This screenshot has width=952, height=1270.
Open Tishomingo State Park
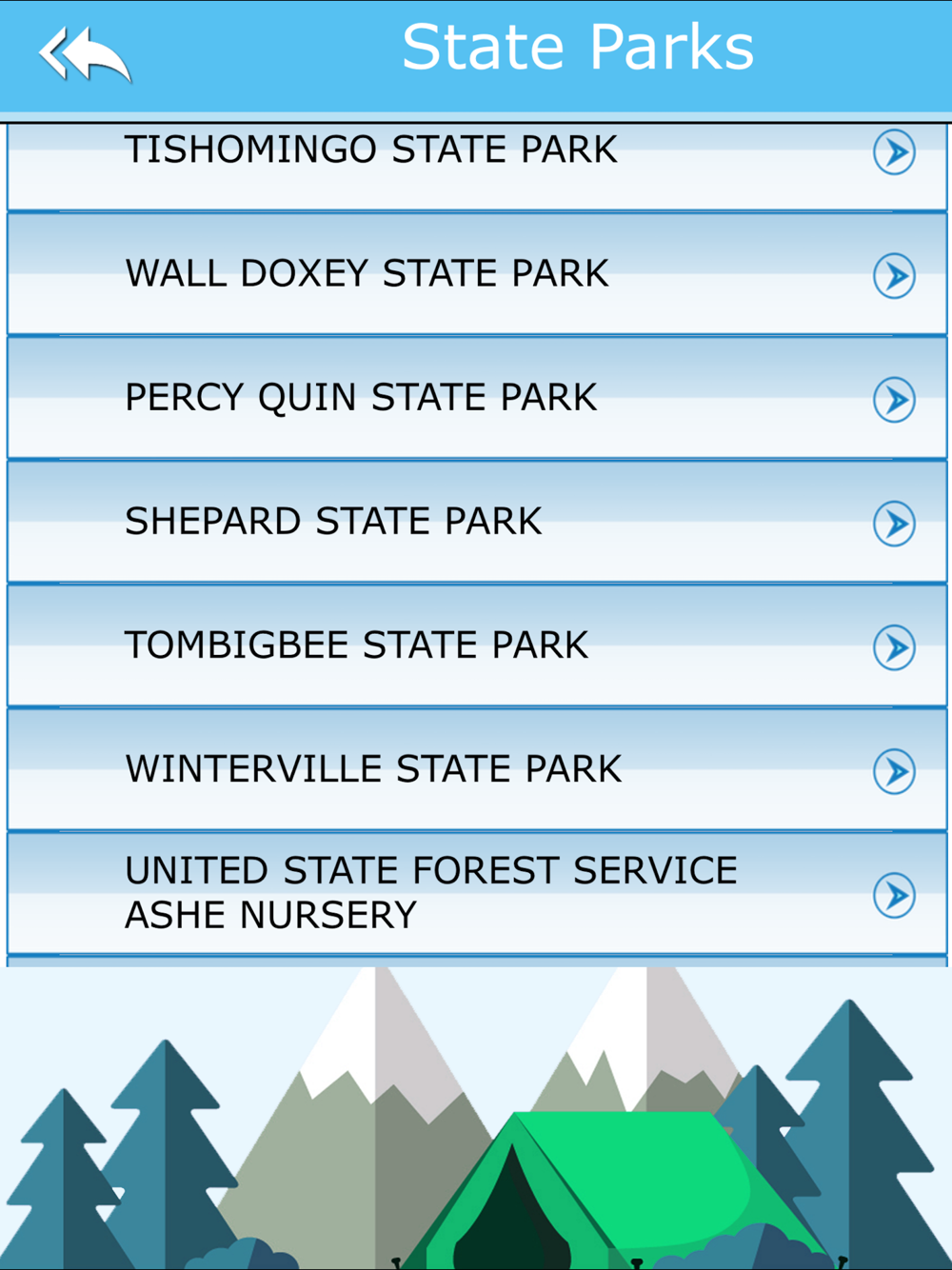pyautogui.click(x=477, y=168)
